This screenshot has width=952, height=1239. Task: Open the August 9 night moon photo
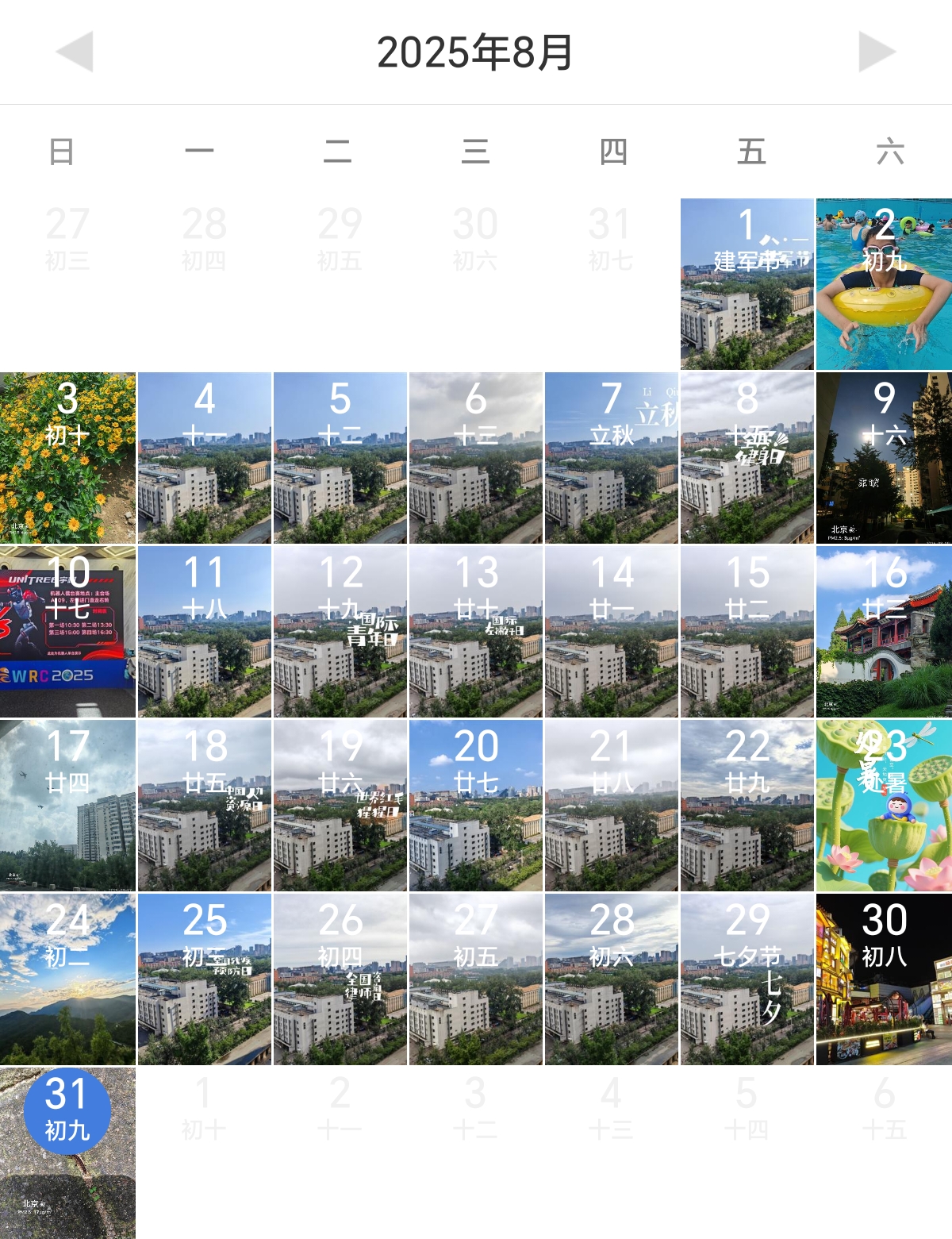(x=884, y=458)
